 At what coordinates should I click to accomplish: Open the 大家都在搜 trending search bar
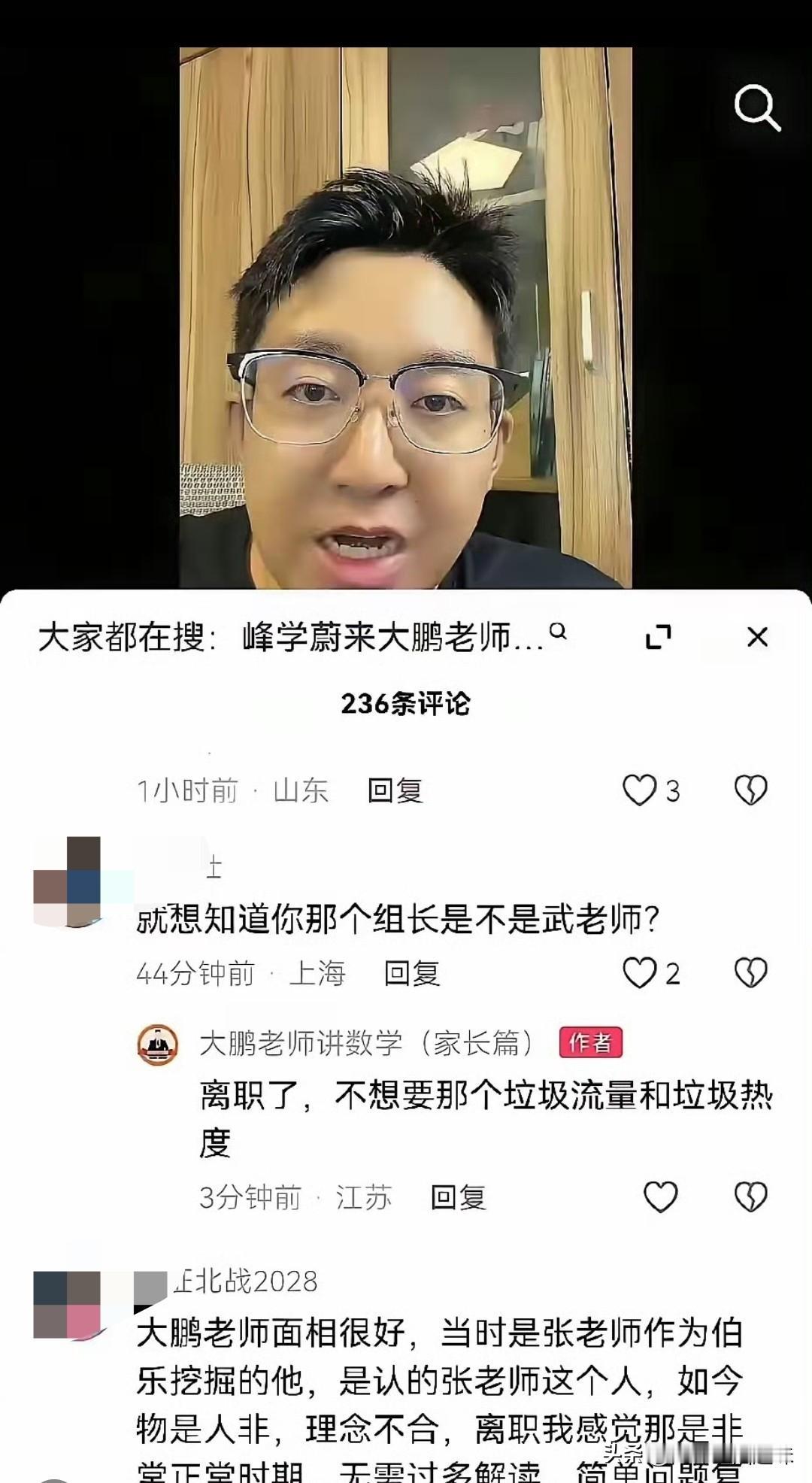click(301, 635)
